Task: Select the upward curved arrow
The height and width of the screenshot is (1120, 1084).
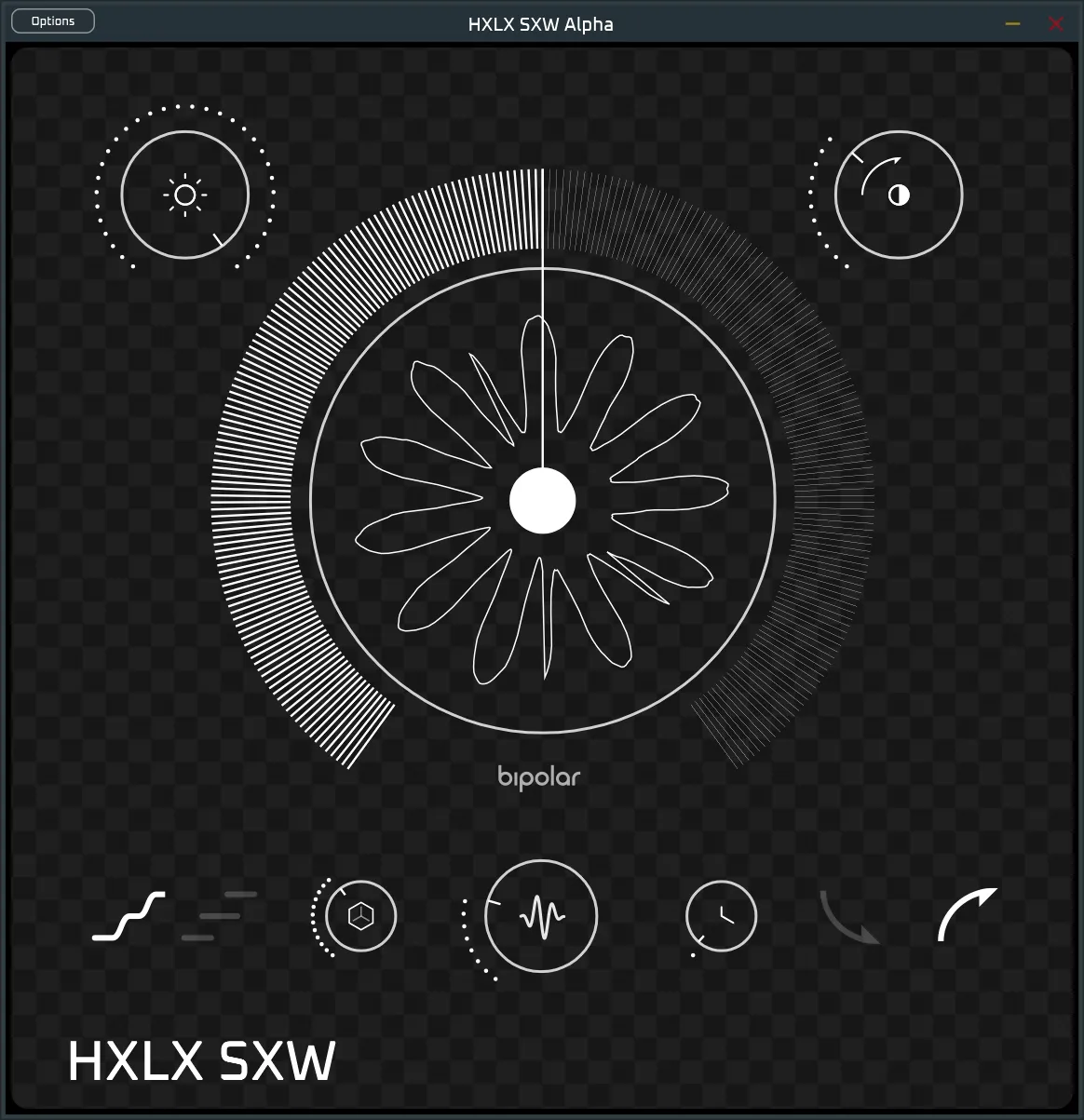Action: (966, 914)
